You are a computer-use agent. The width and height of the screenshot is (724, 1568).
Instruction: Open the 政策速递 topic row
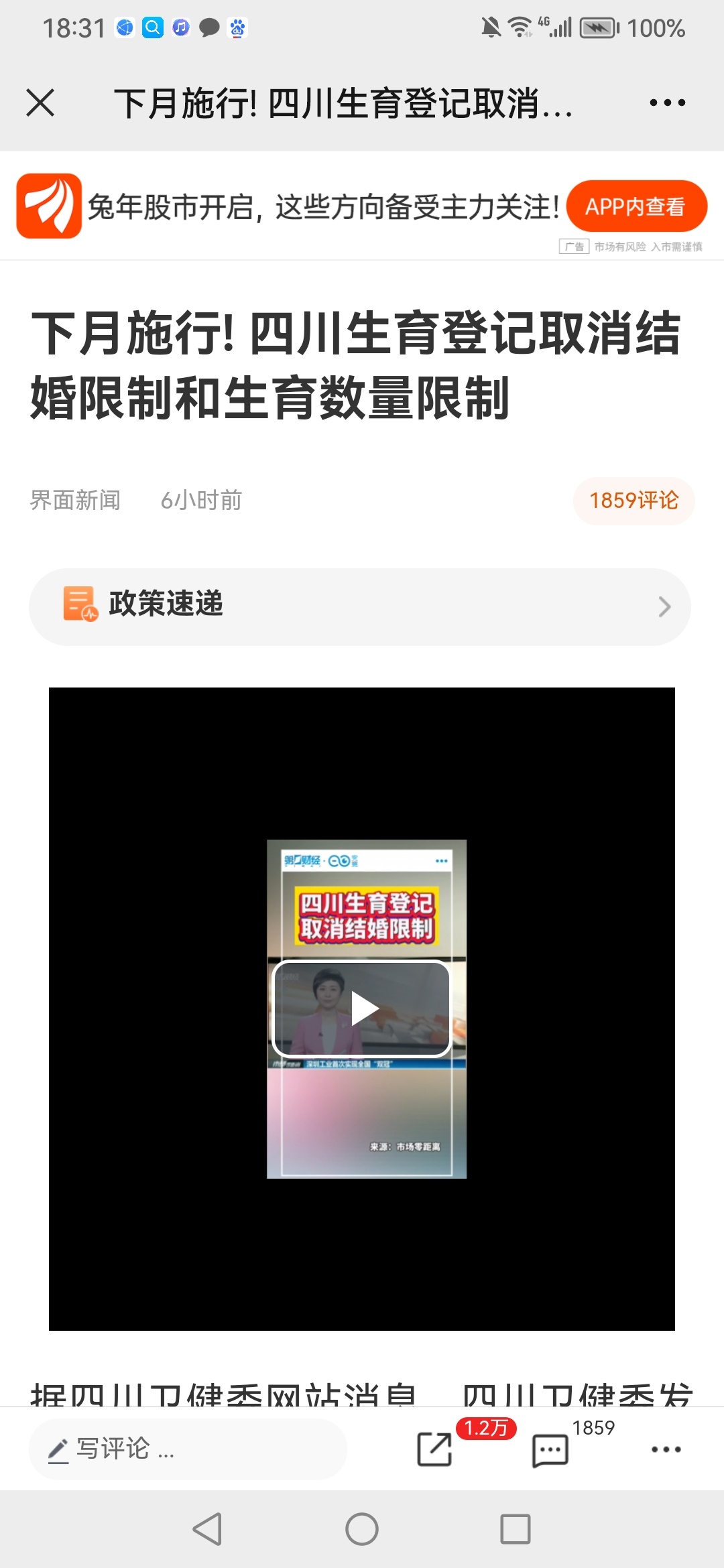coord(360,606)
